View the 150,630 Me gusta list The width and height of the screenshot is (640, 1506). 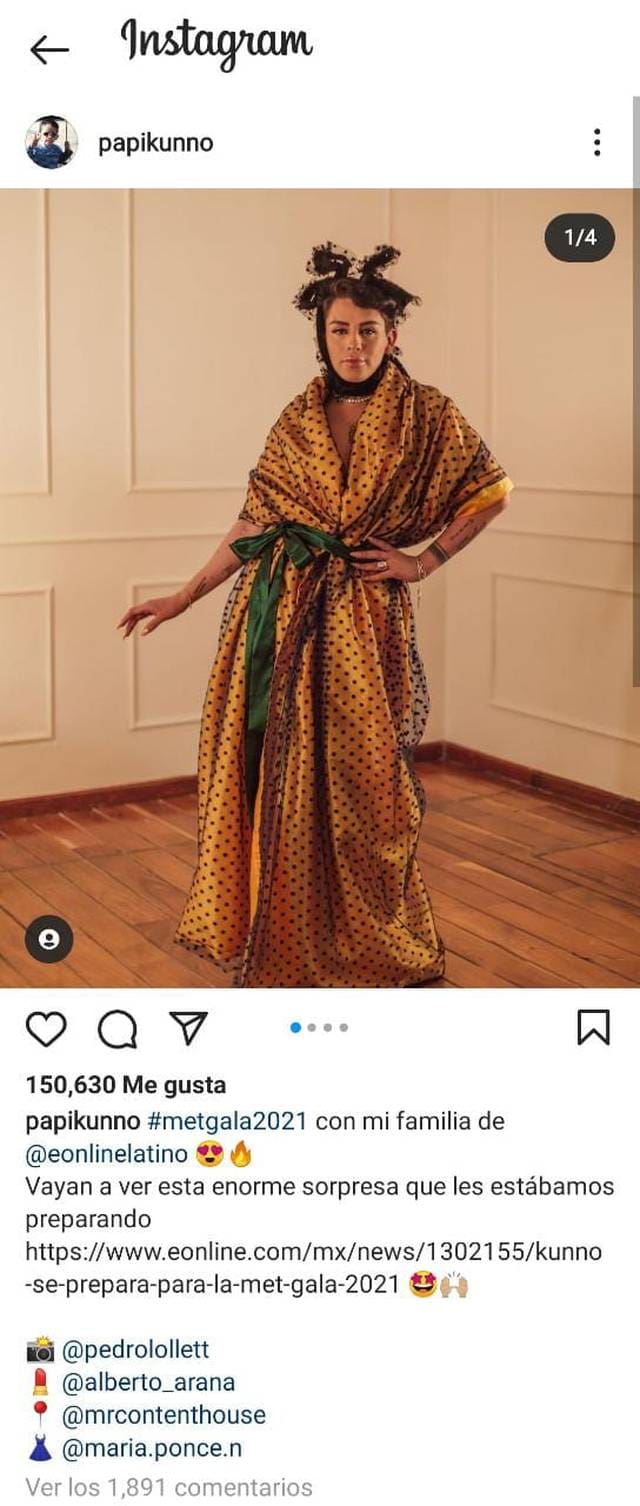tap(126, 1085)
